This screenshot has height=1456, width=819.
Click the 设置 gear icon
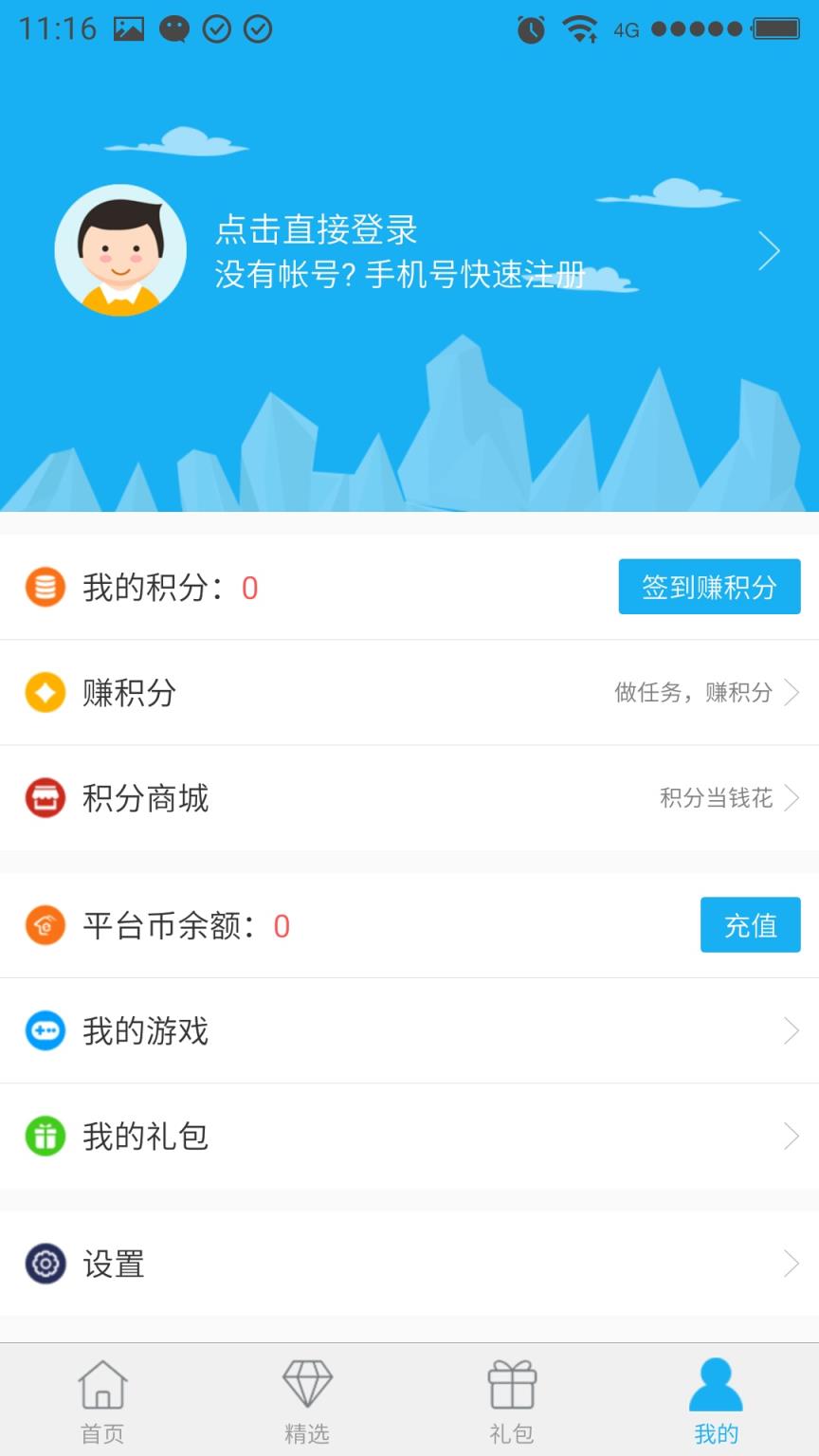[45, 1264]
